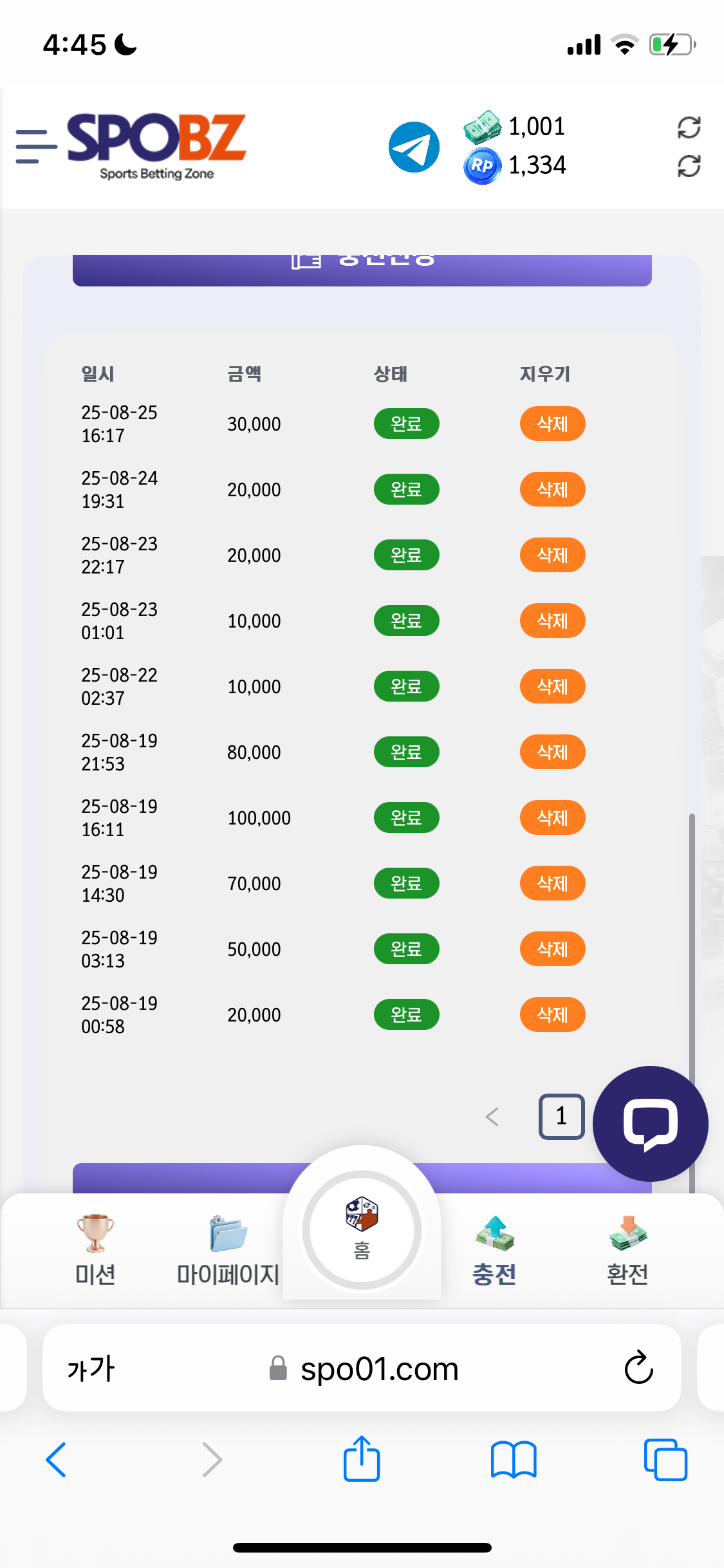724x1568 pixels.
Task: Delete the 25-08-25 16:17 record
Action: (x=552, y=424)
